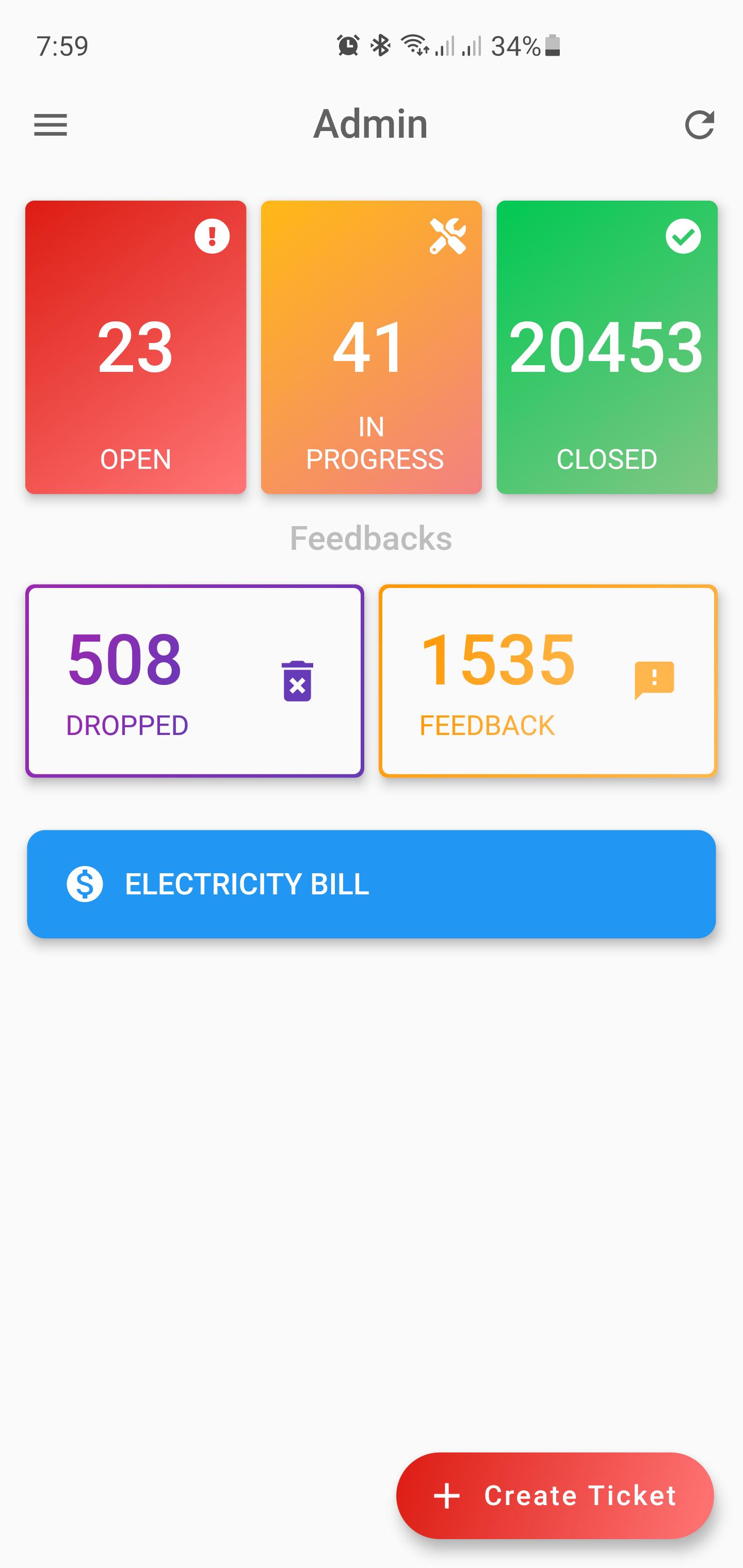
Task: Open the Electricity Bill section
Action: [371, 884]
